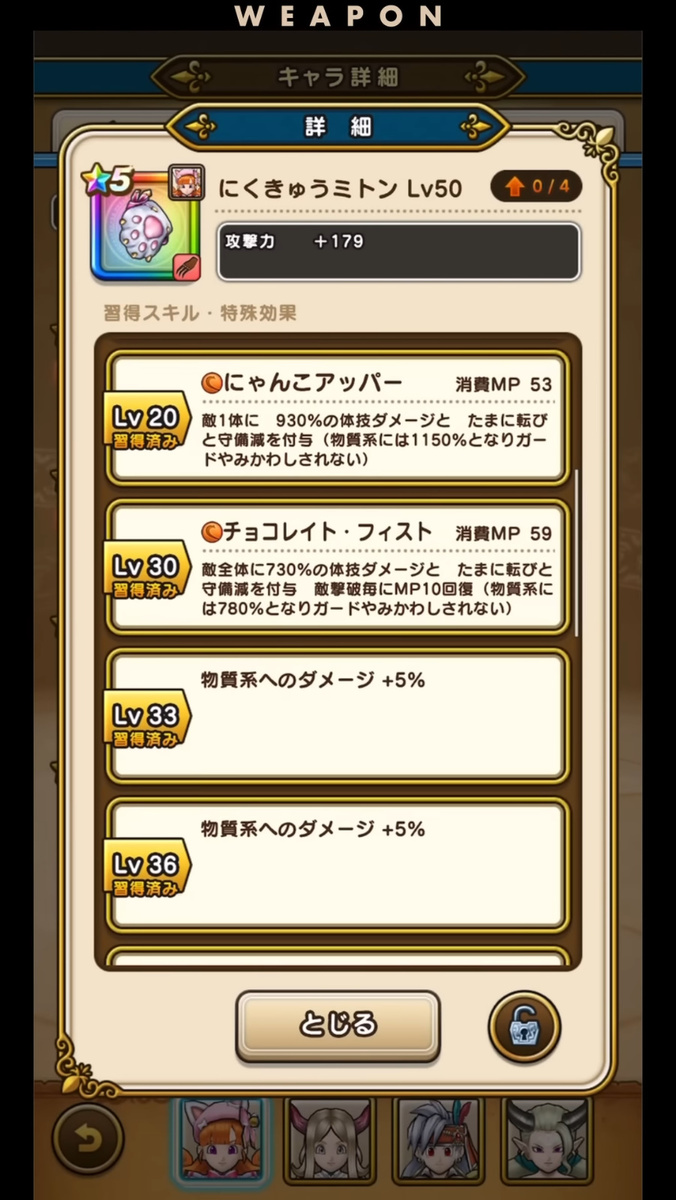The width and height of the screenshot is (676, 1200).
Task: Close the detail dialog with とじる
Action: [338, 1026]
